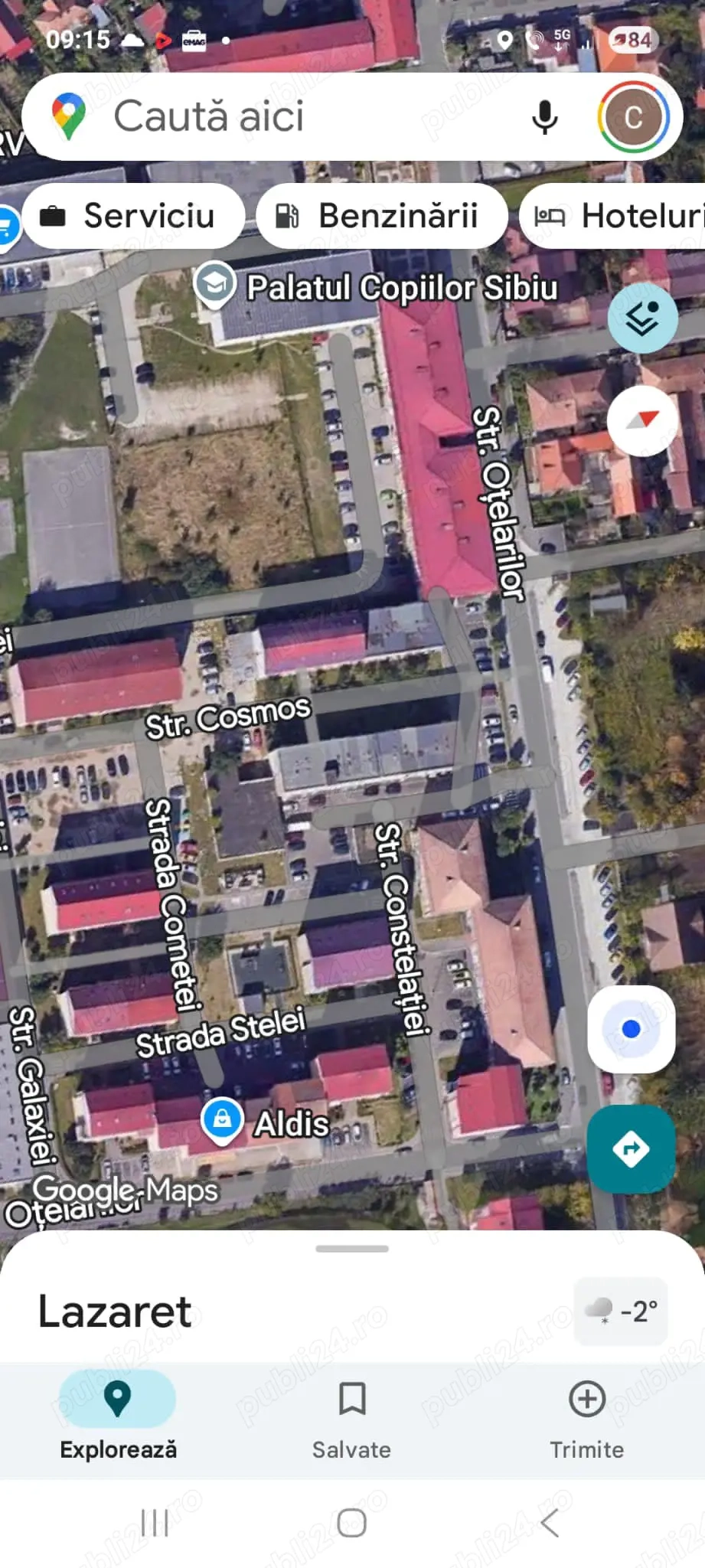Filter map by Benzinării

tap(381, 216)
